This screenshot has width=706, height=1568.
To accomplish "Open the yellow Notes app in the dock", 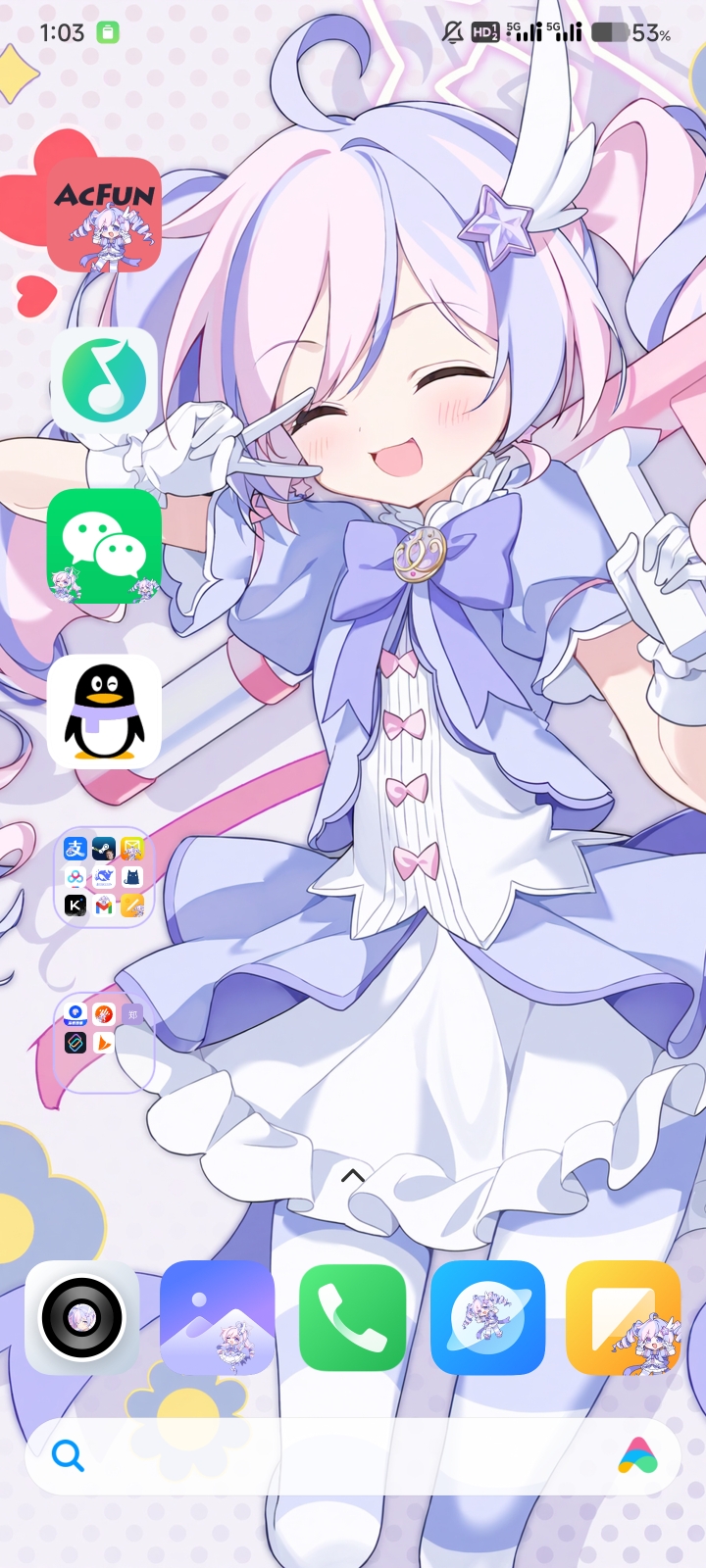I will point(624,1317).
